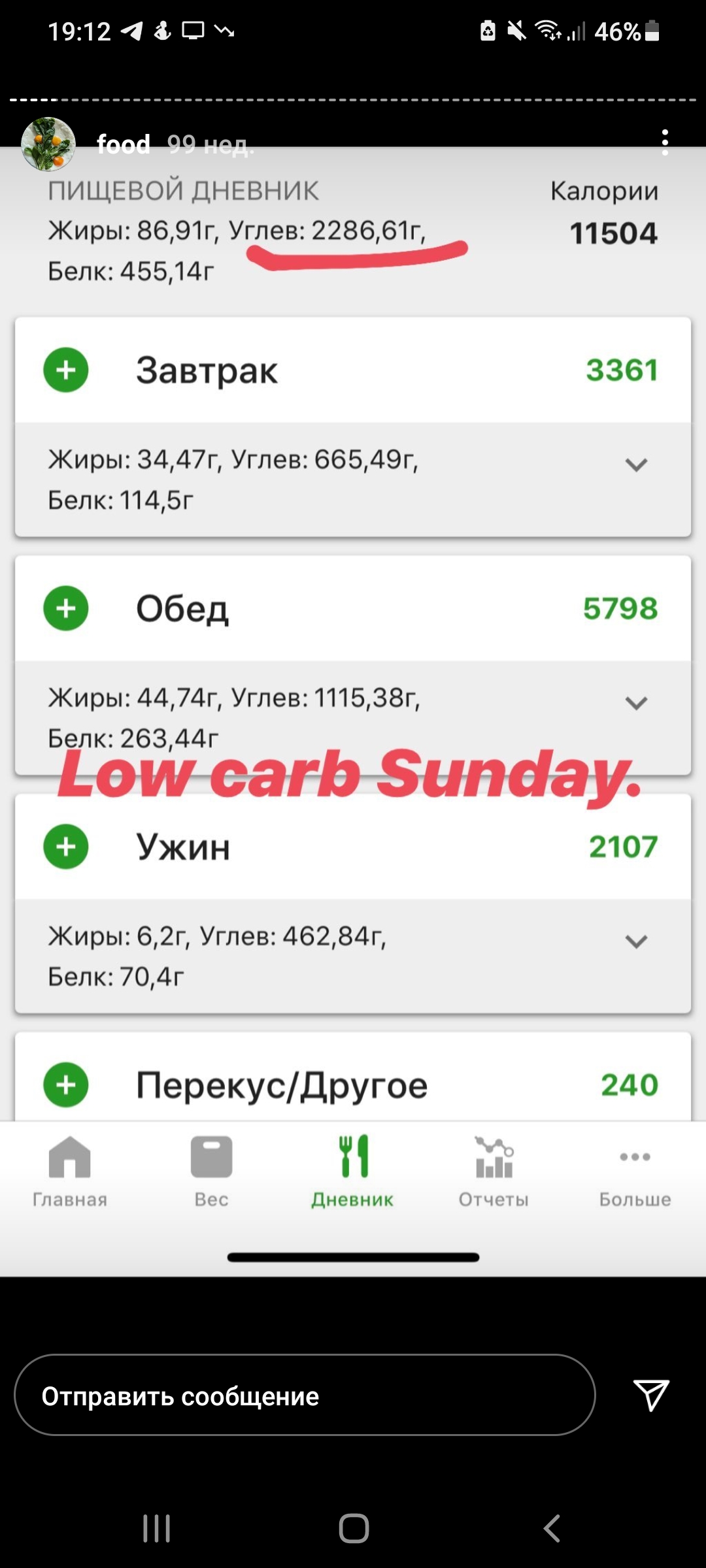This screenshot has height=1568, width=706.
Task: Share this story via the paper plane icon
Action: pos(650,1396)
